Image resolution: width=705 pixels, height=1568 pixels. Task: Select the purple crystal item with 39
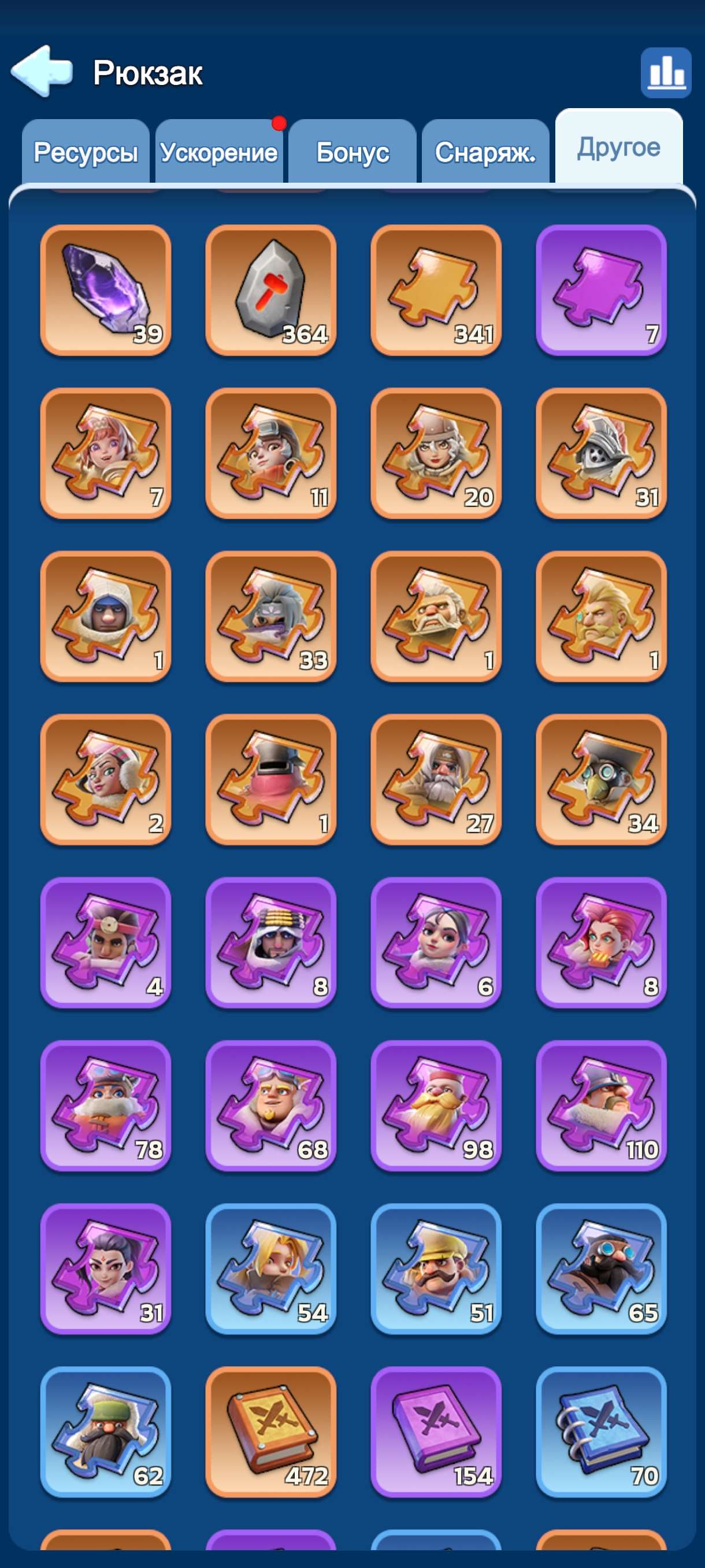(106, 290)
